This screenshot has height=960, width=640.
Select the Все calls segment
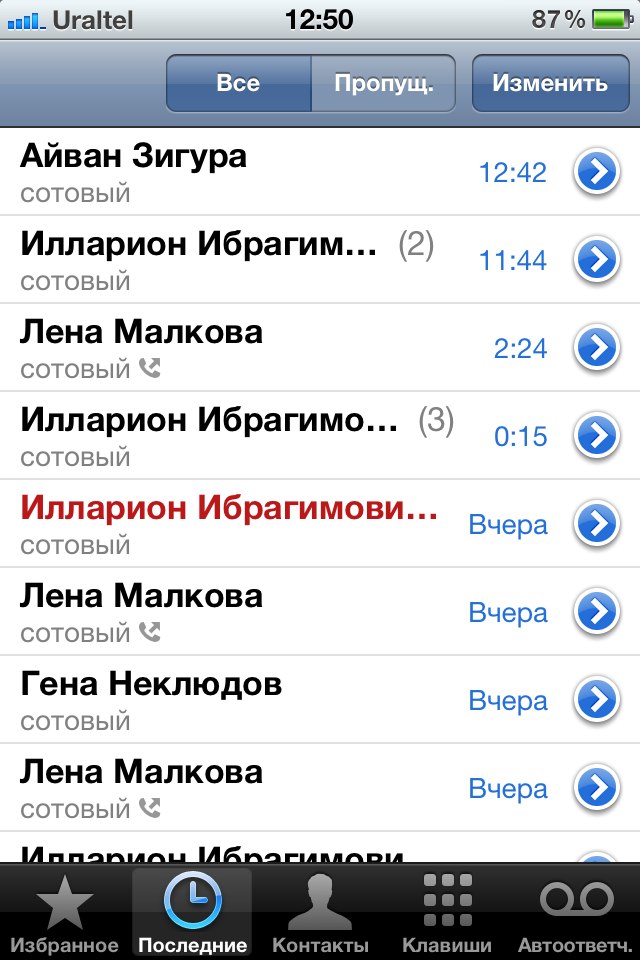tap(238, 83)
